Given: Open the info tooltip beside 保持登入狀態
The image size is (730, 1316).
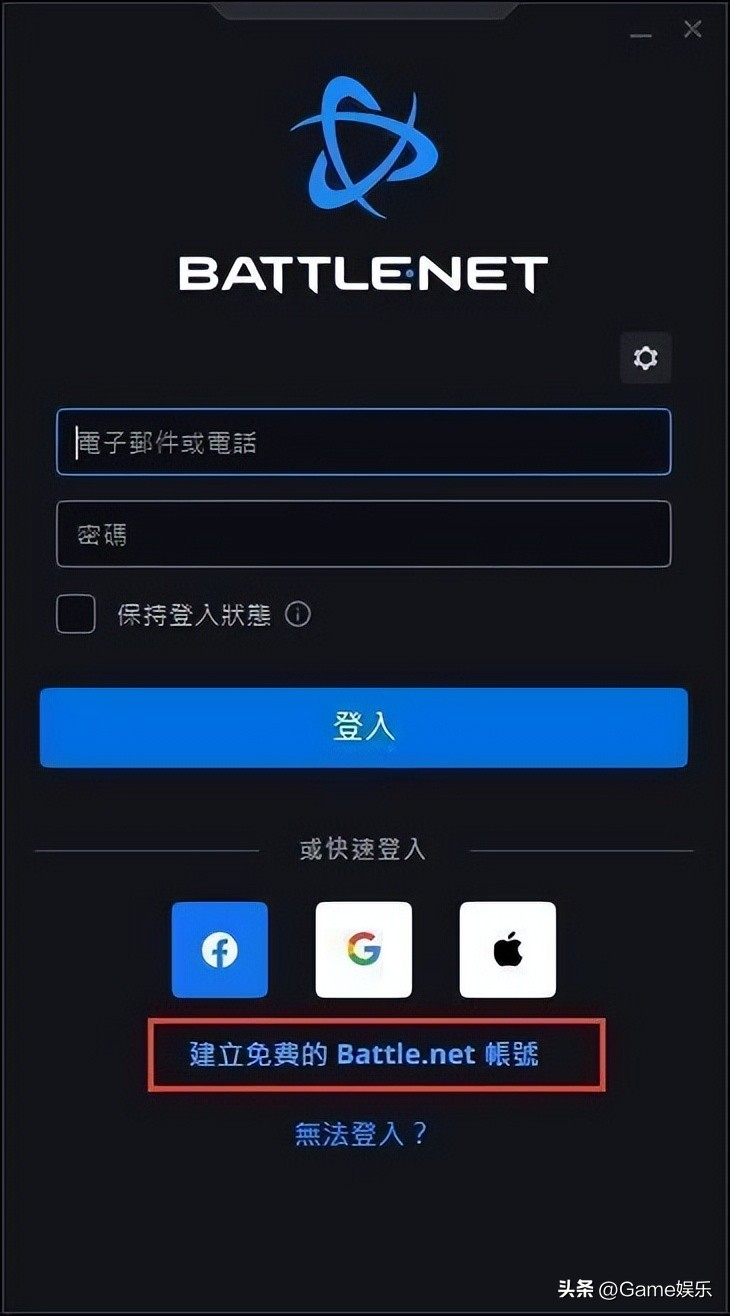Looking at the screenshot, I should coord(297,615).
